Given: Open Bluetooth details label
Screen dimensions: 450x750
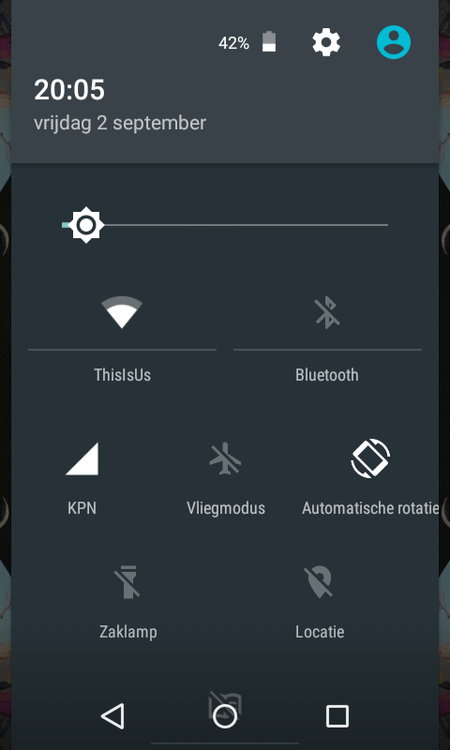Looking at the screenshot, I should pos(327,375).
